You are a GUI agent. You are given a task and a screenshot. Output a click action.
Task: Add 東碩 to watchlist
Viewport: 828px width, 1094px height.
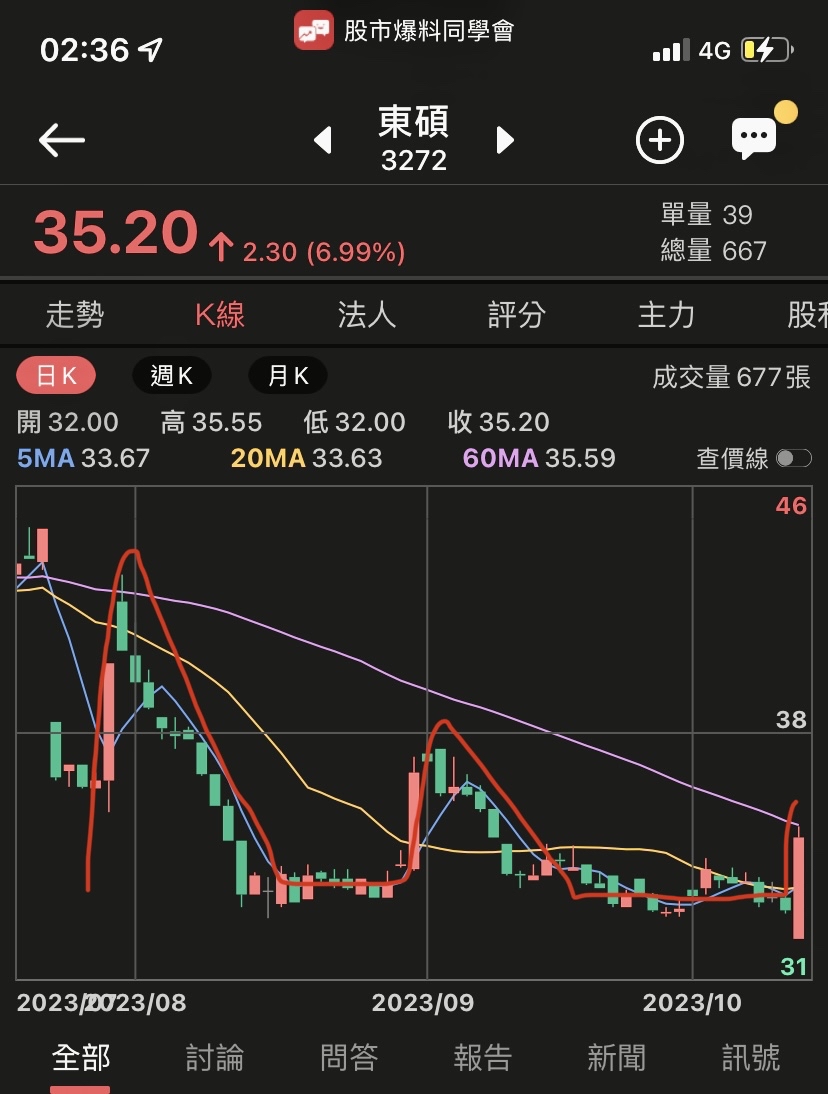point(660,140)
